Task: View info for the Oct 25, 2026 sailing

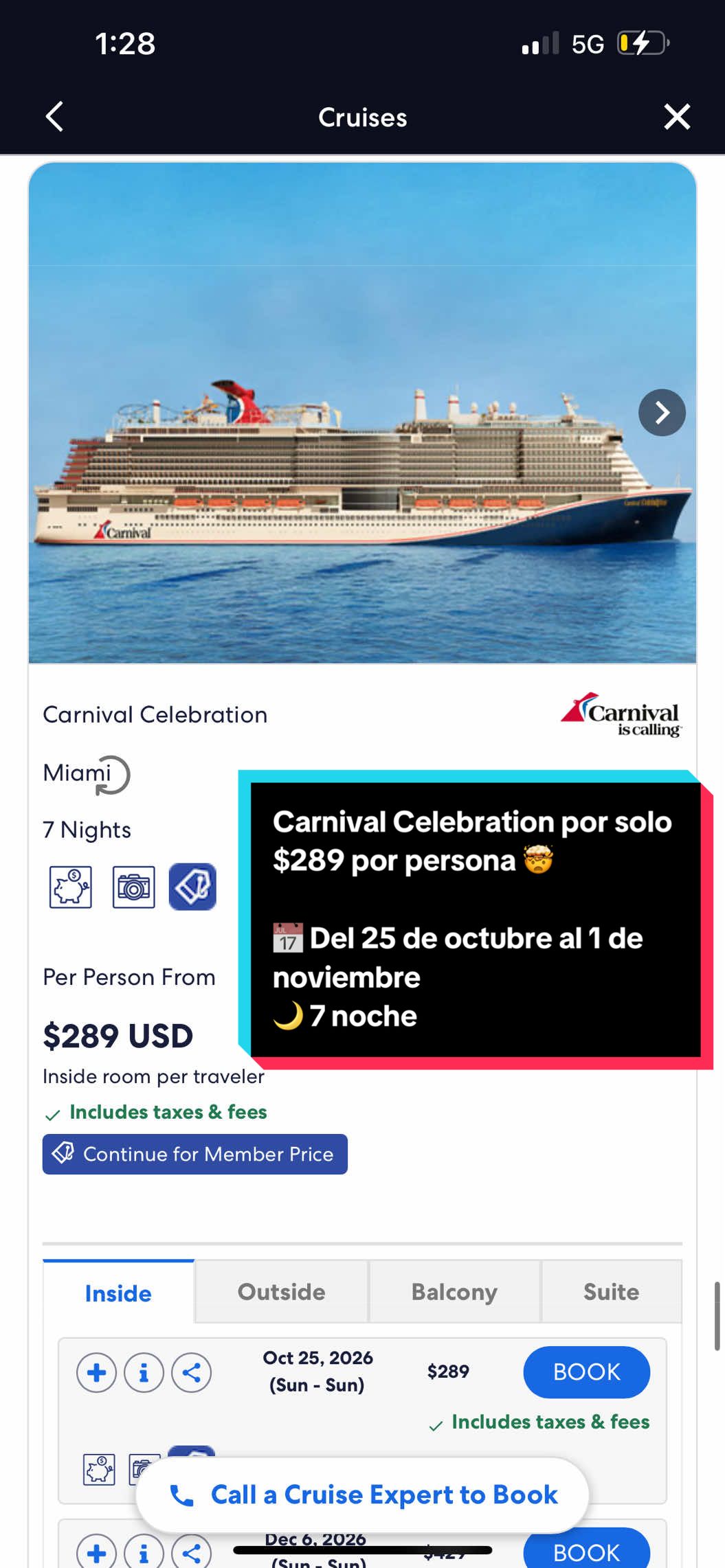Action: (x=144, y=1372)
